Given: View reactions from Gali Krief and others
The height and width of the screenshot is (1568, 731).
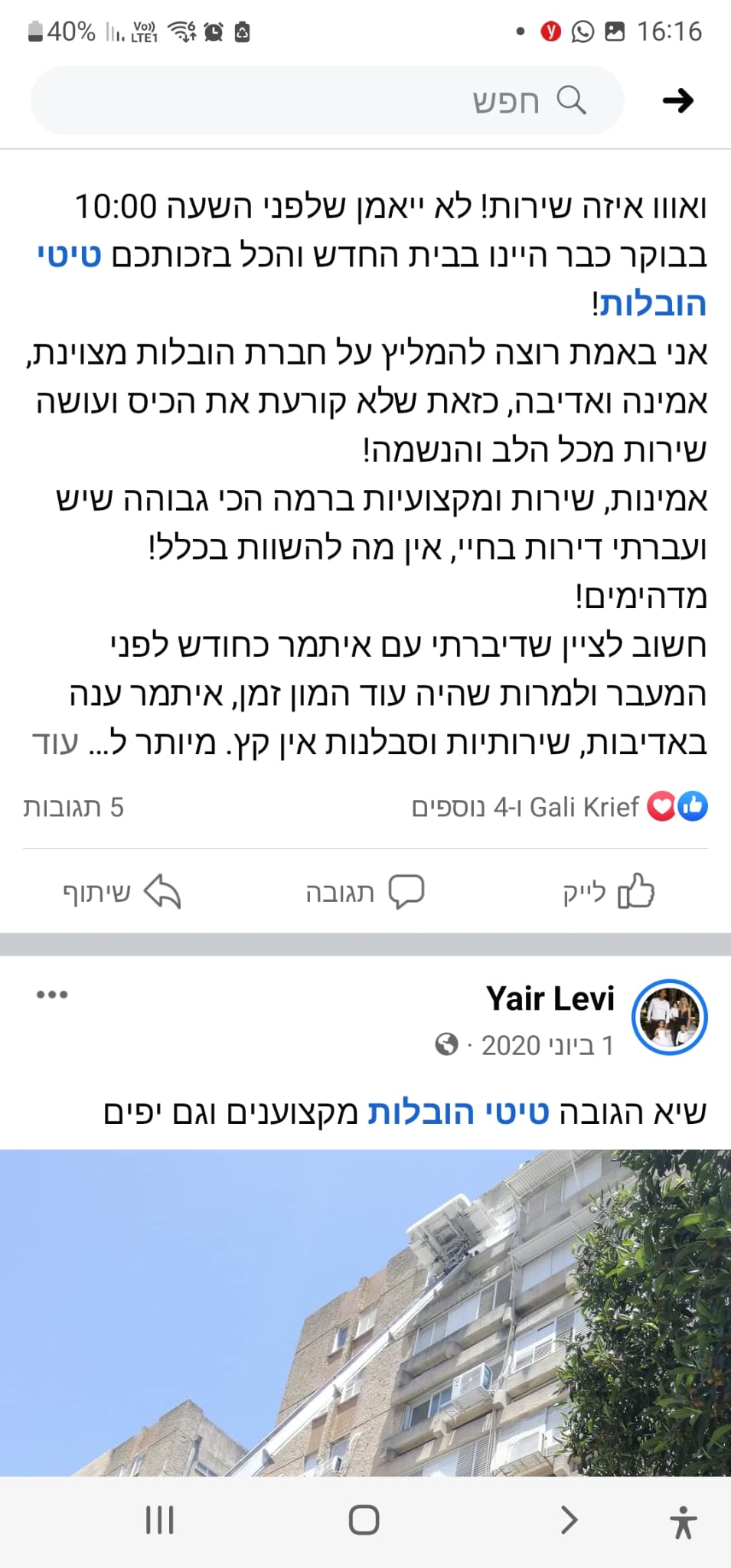Looking at the screenshot, I should [x=559, y=807].
